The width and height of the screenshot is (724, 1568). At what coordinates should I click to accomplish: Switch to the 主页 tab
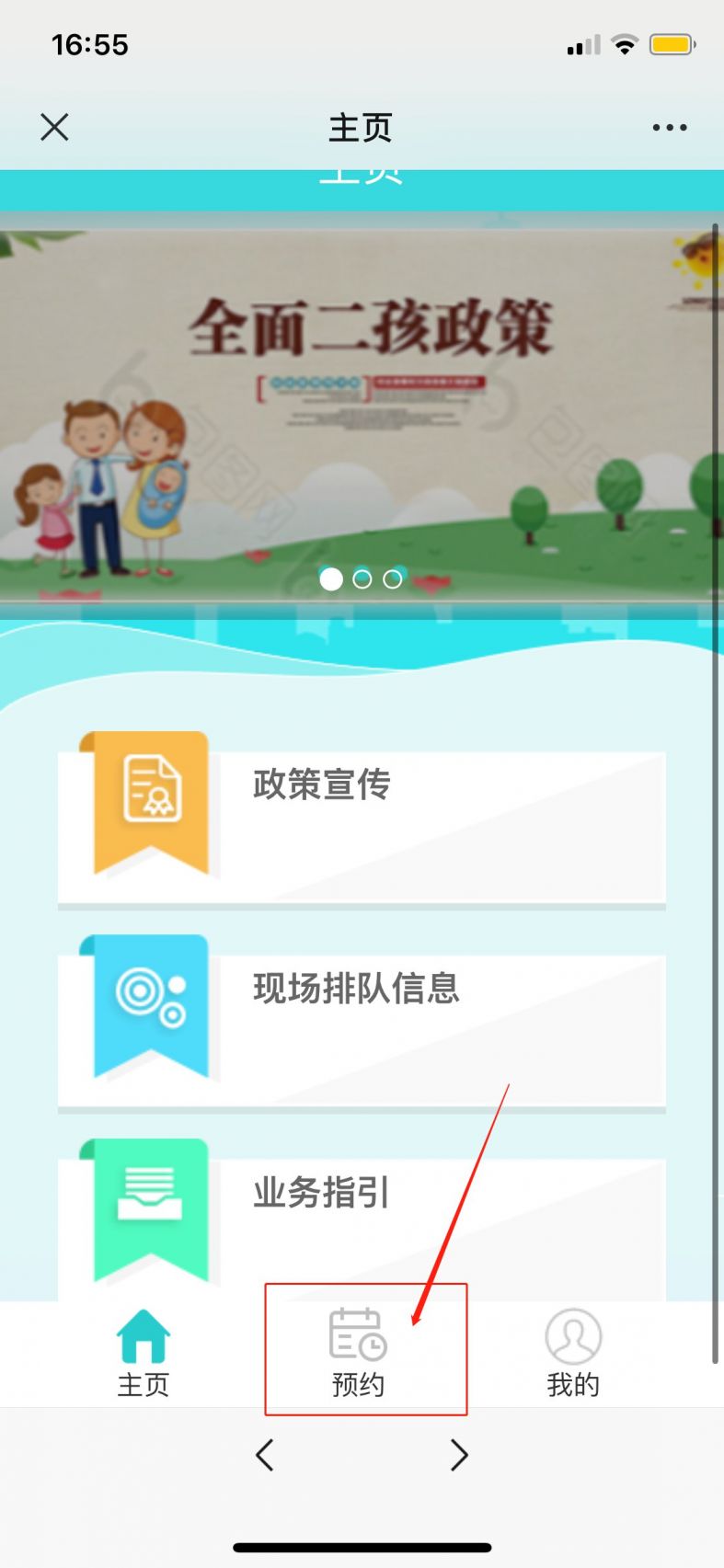click(x=144, y=1353)
